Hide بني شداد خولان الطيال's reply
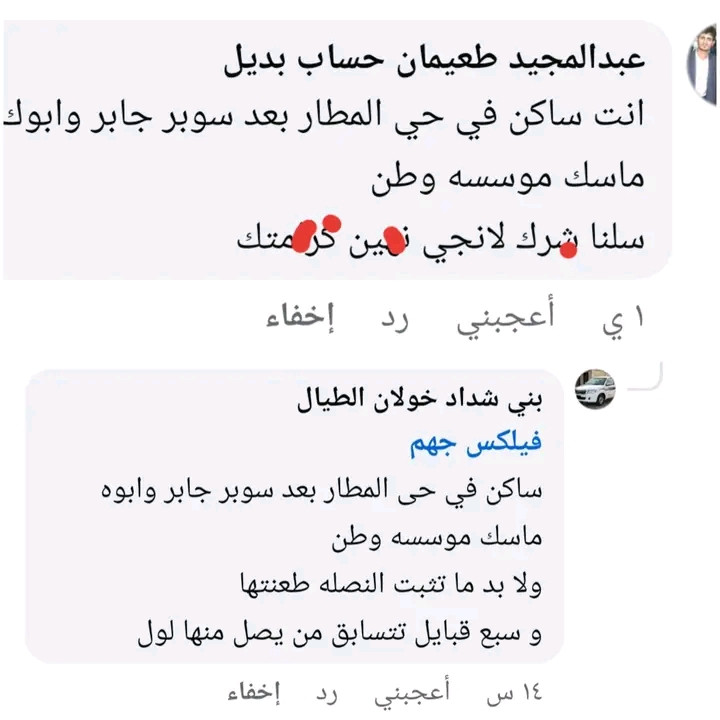720x720 pixels. pos(253,692)
